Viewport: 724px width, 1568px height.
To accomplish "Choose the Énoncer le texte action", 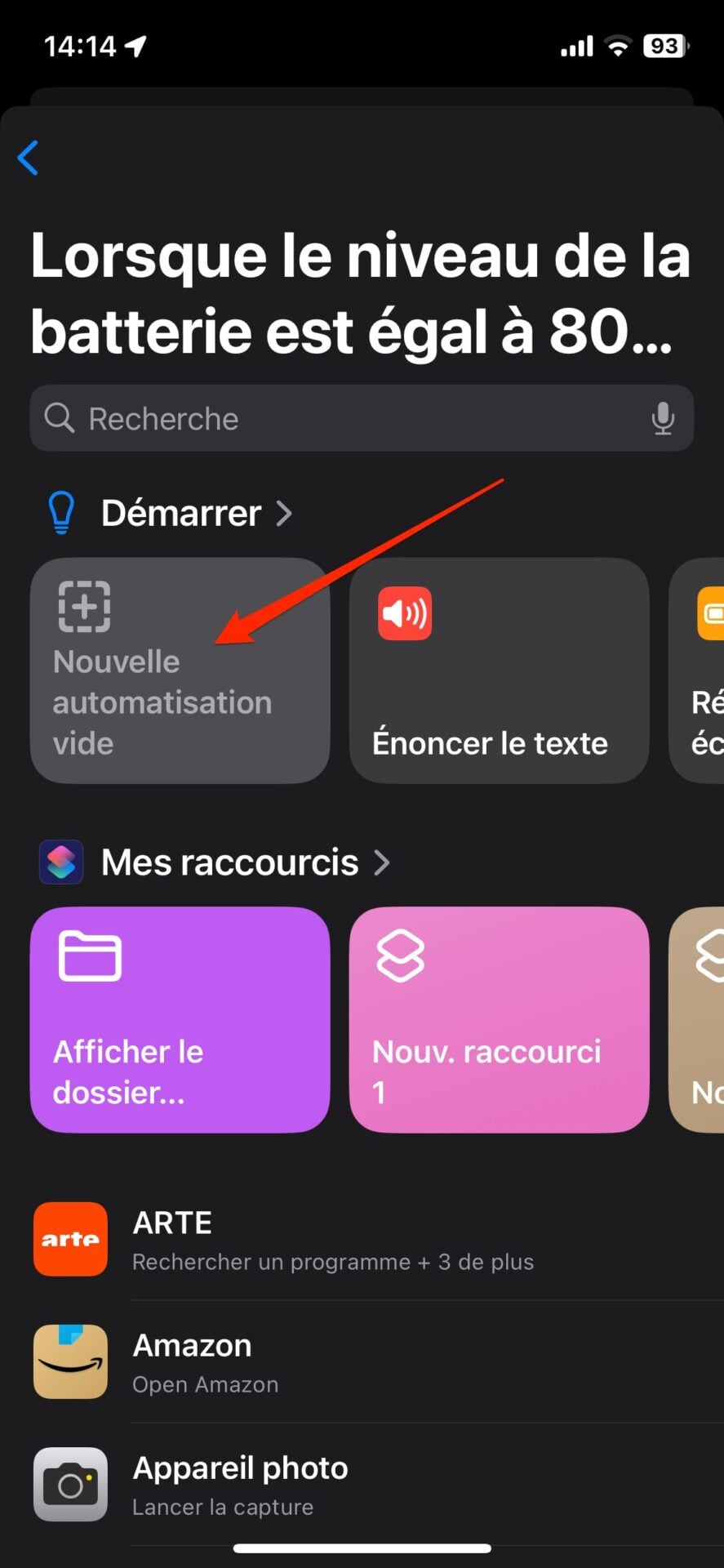I will (x=499, y=670).
